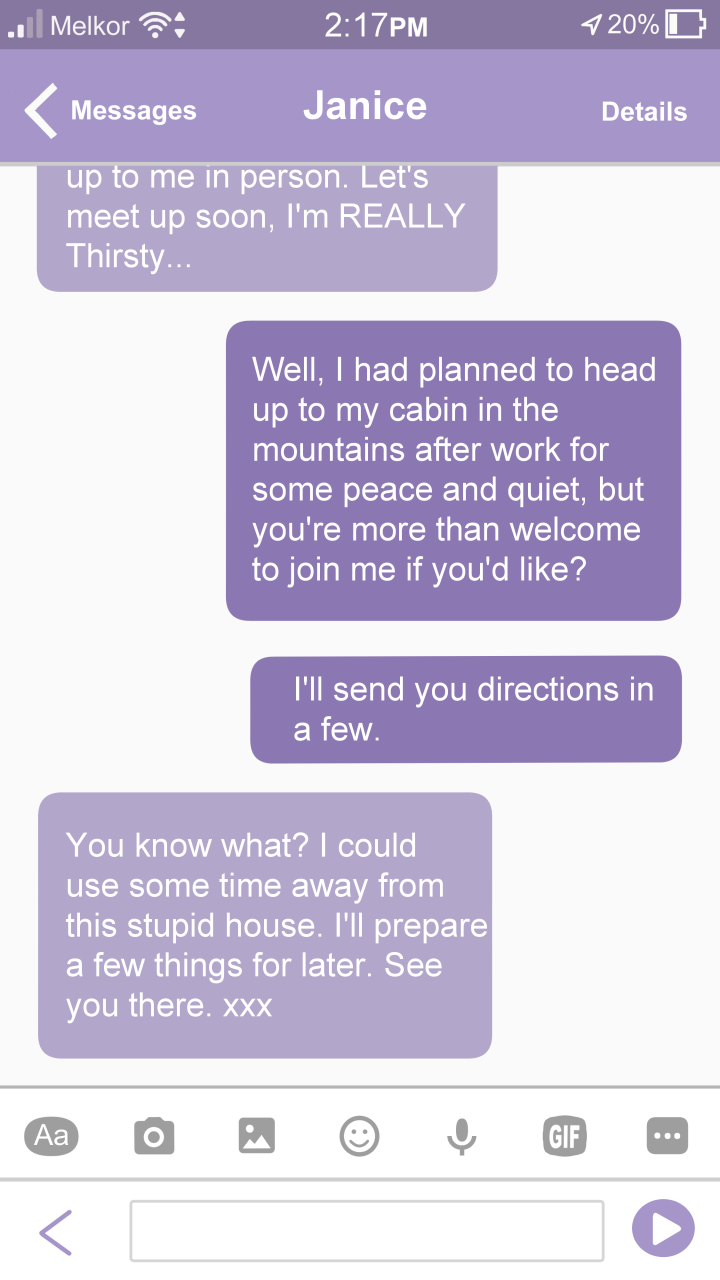Go back to Messages list
The width and height of the screenshot is (720, 1280).
[x=110, y=110]
